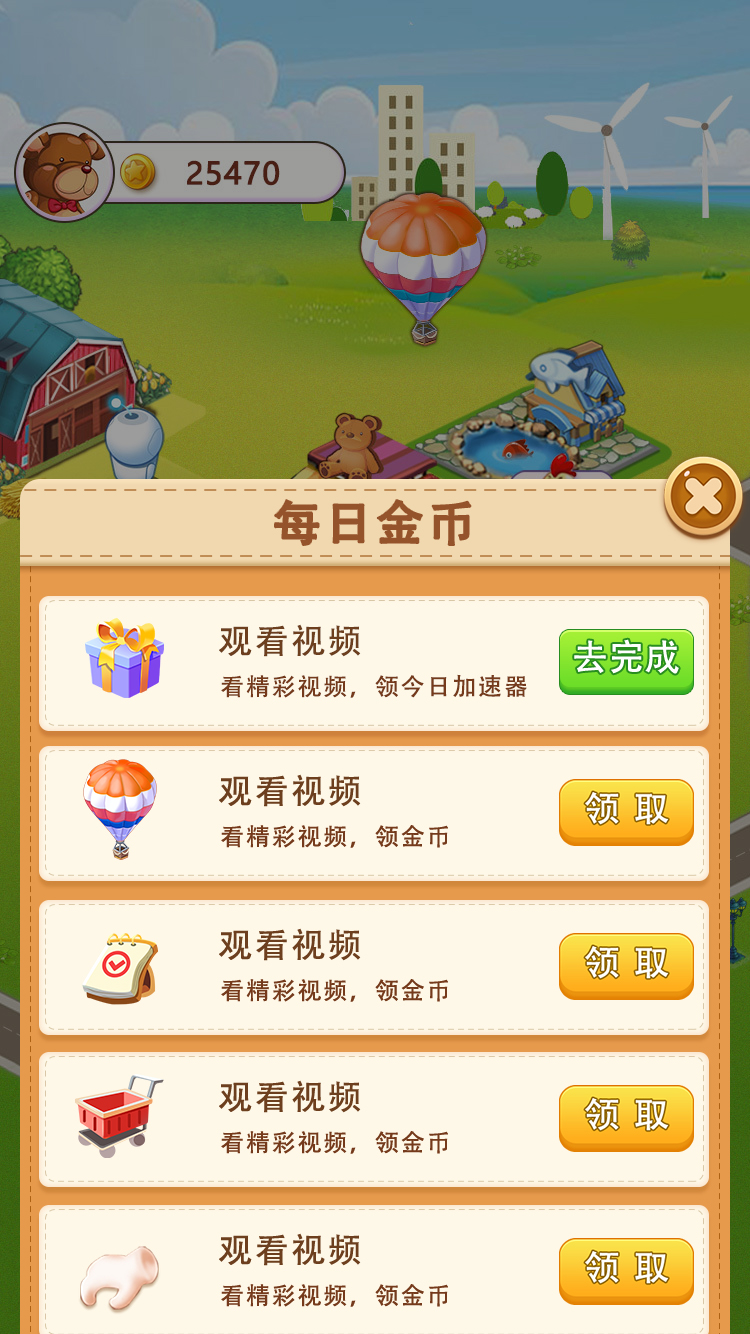Close the 每日金币 dialog
The width and height of the screenshot is (750, 1334).
coord(703,497)
